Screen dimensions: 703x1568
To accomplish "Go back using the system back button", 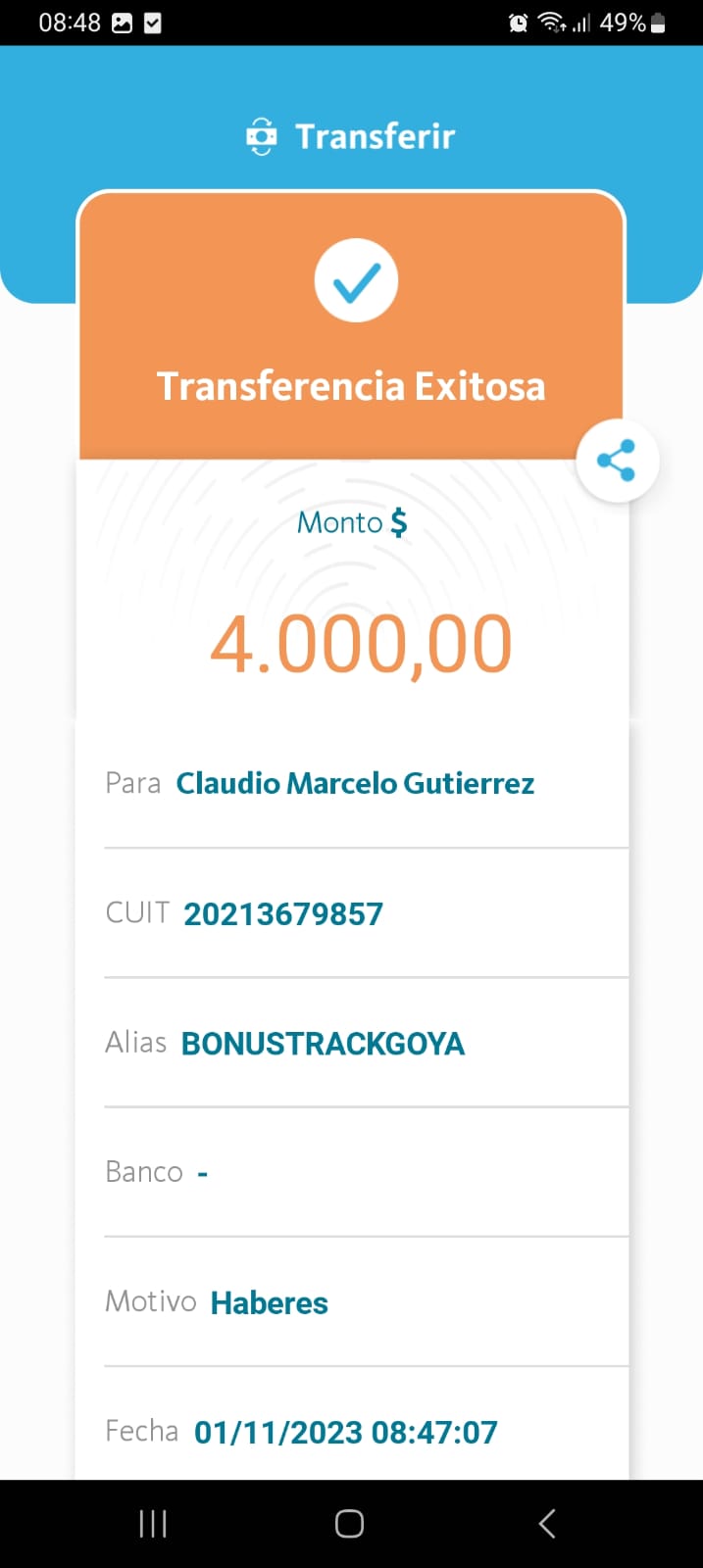I will tap(547, 1523).
